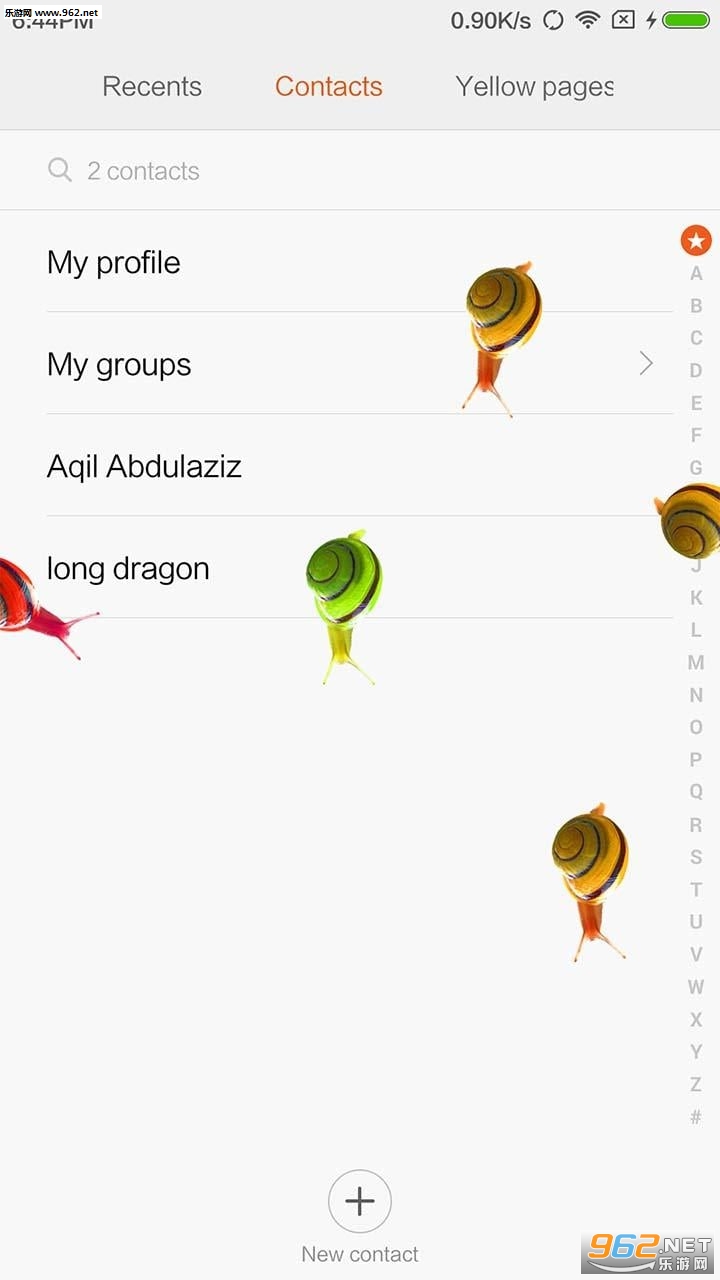This screenshot has width=720, height=1280.
Task: Open My groups
Action: [x=119, y=365]
